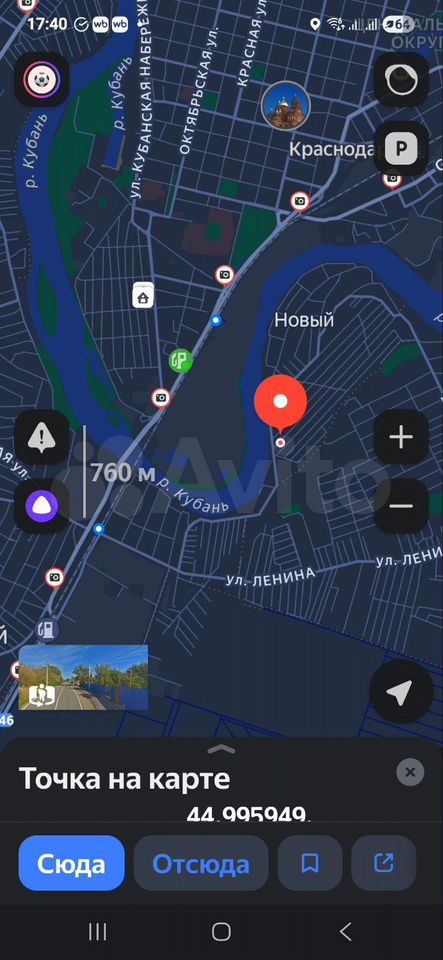The height and width of the screenshot is (960, 443).
Task: Open the football stories icon
Action: pos(42,80)
